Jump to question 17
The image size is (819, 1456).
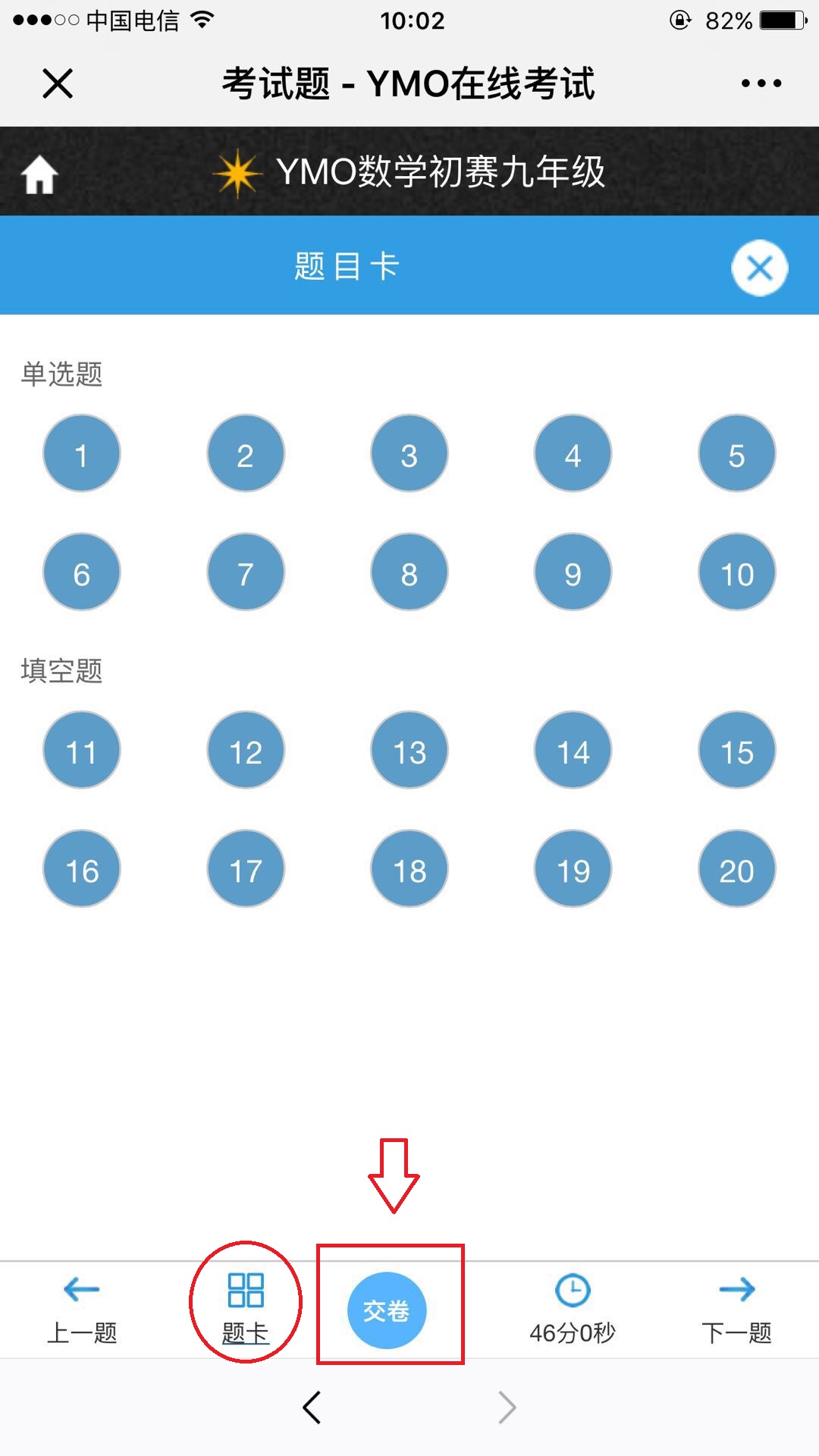coord(246,869)
